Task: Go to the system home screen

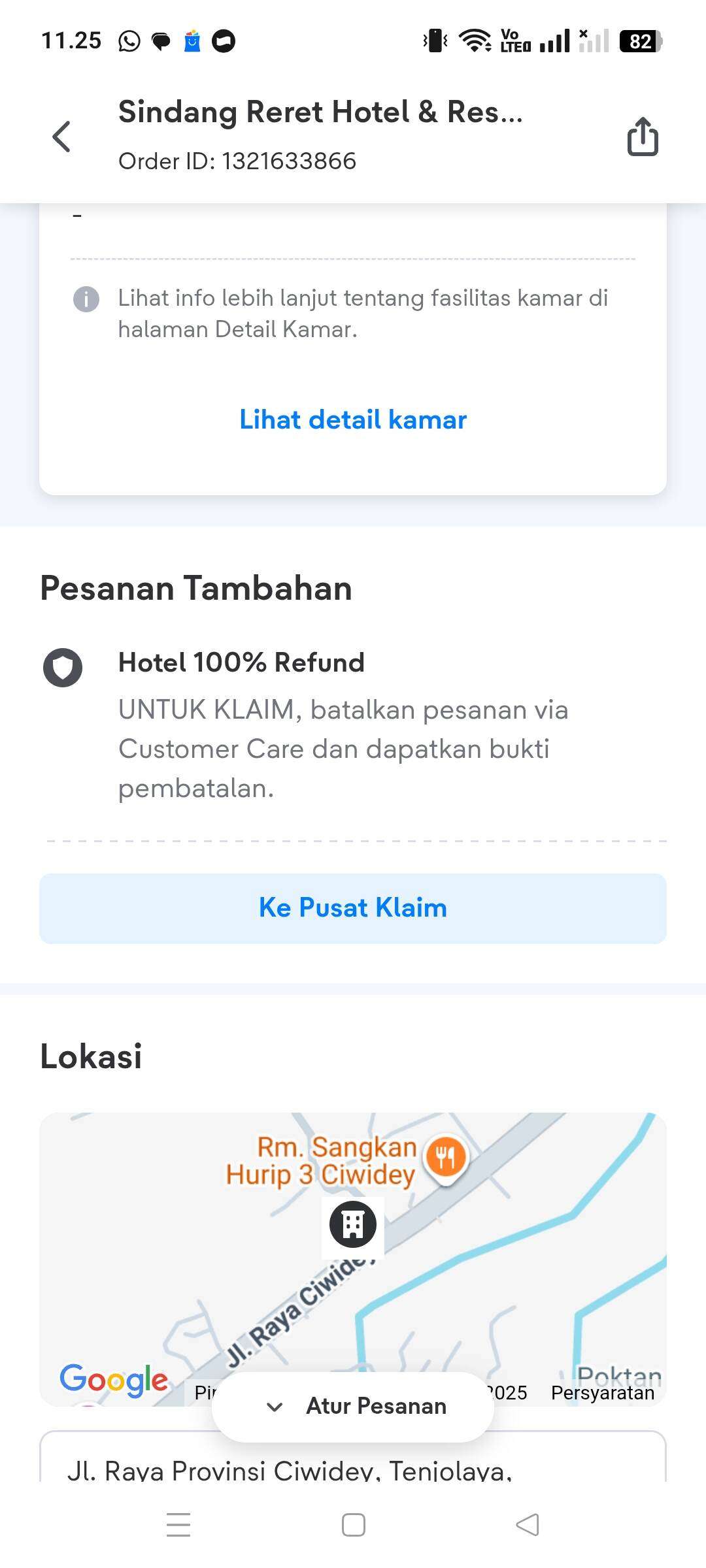Action: [354, 1525]
